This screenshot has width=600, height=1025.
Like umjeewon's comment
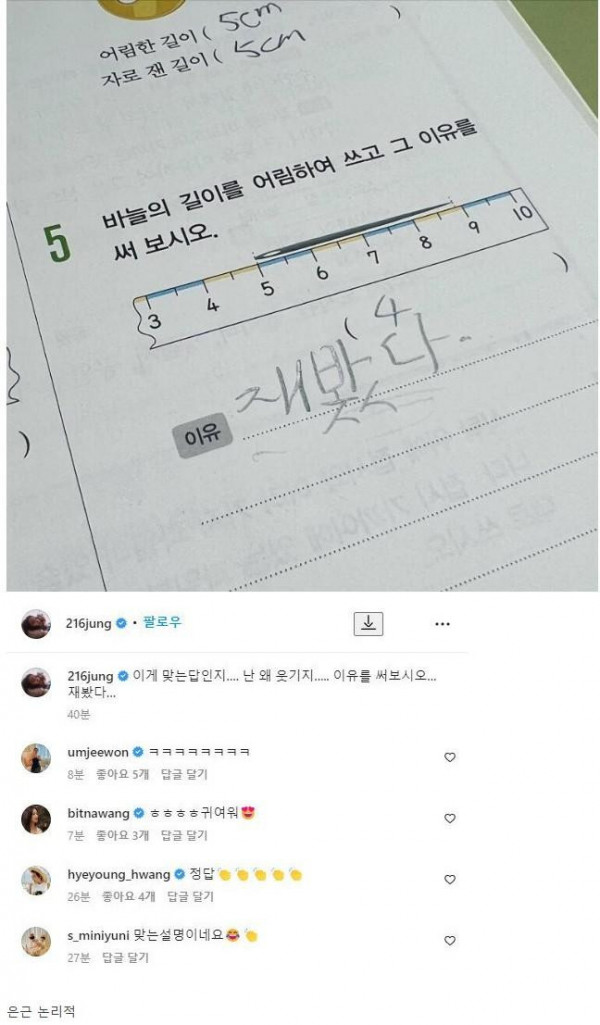pos(449,757)
